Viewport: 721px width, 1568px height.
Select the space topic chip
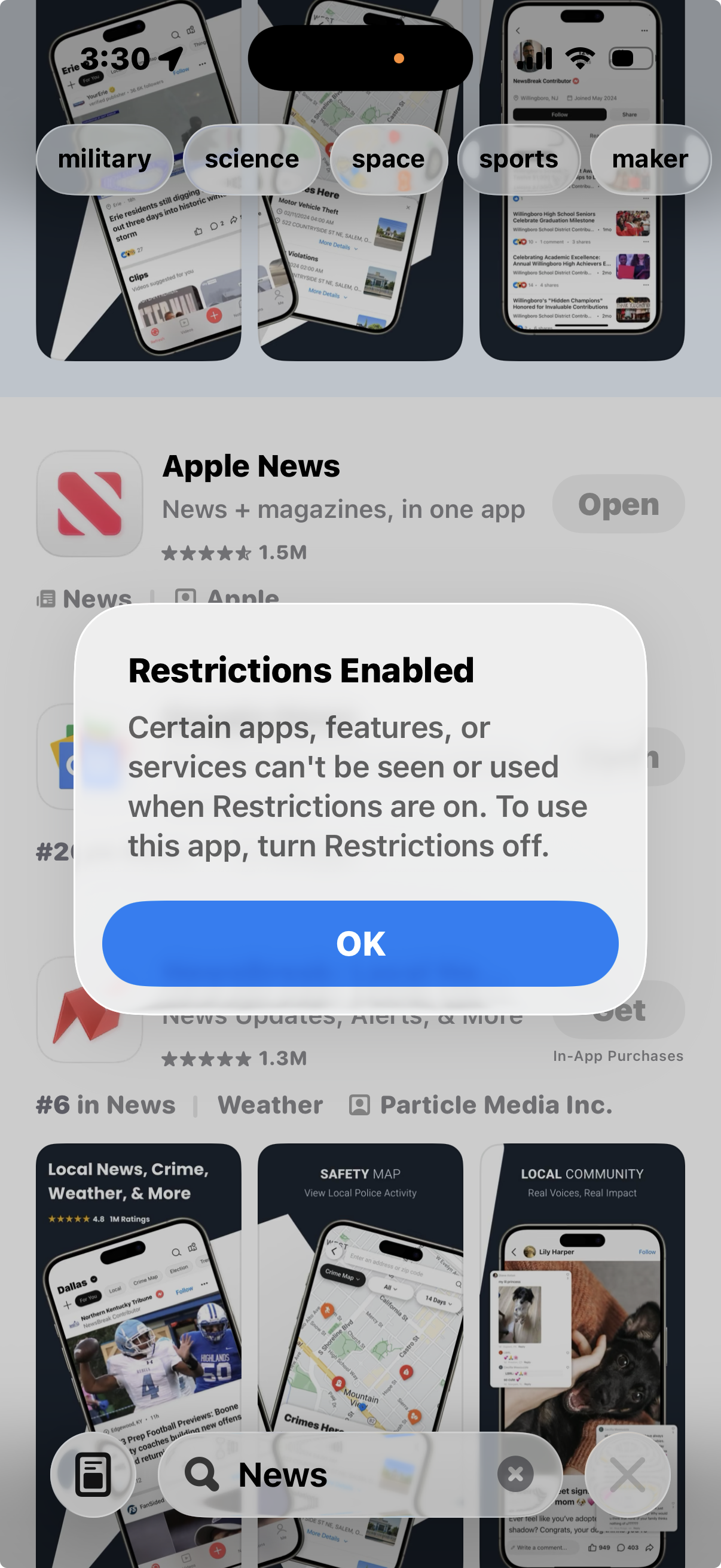[x=388, y=160]
